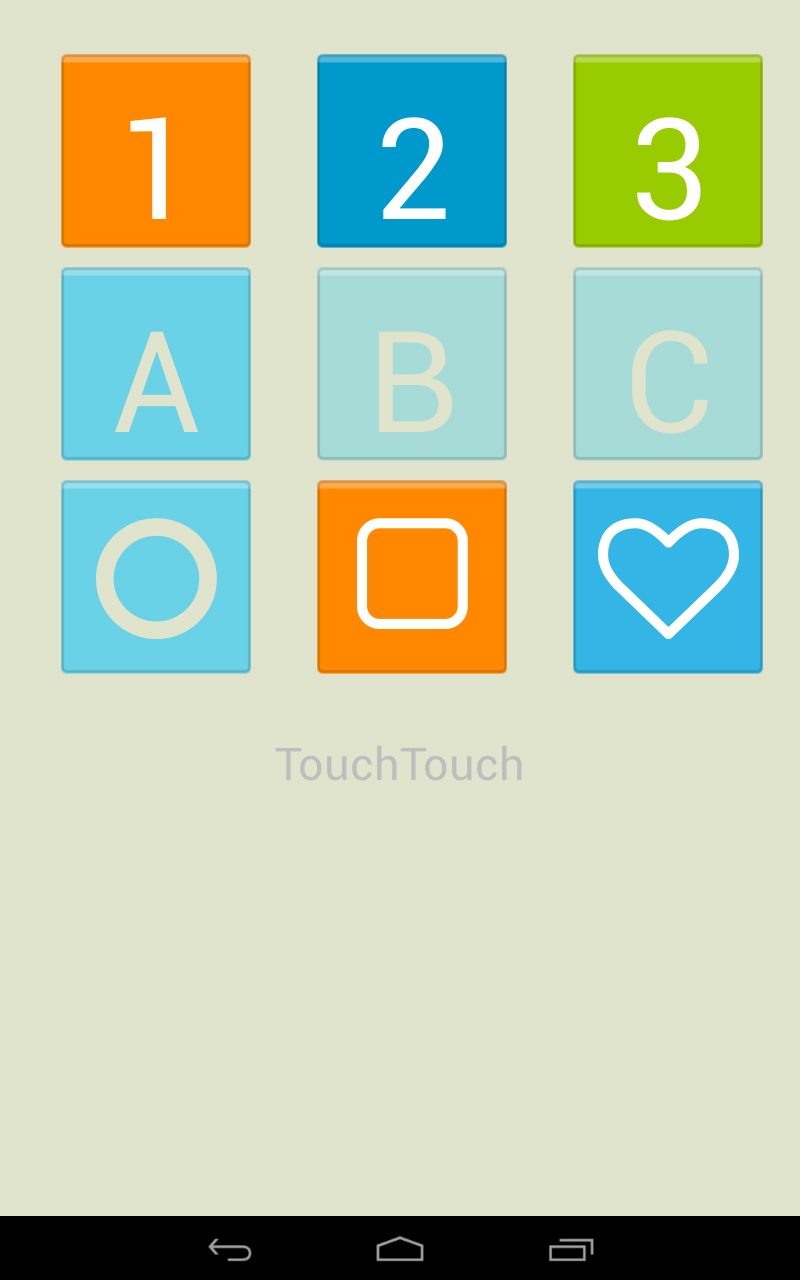
Task: Tap the middle tile of the bottom row
Action: point(412,576)
